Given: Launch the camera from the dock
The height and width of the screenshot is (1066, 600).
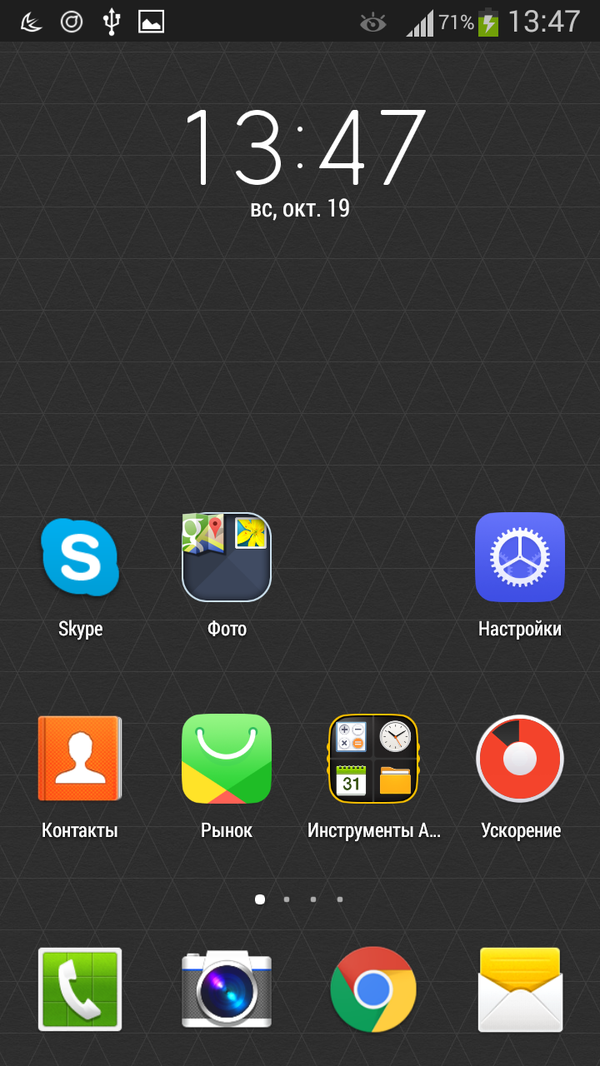Looking at the screenshot, I should pyautogui.click(x=226, y=989).
